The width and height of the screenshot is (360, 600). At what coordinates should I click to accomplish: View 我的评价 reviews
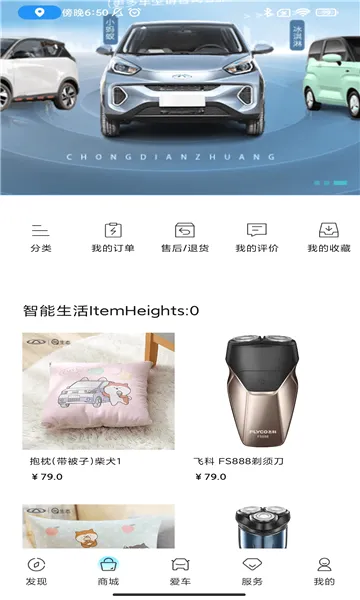coord(257,237)
